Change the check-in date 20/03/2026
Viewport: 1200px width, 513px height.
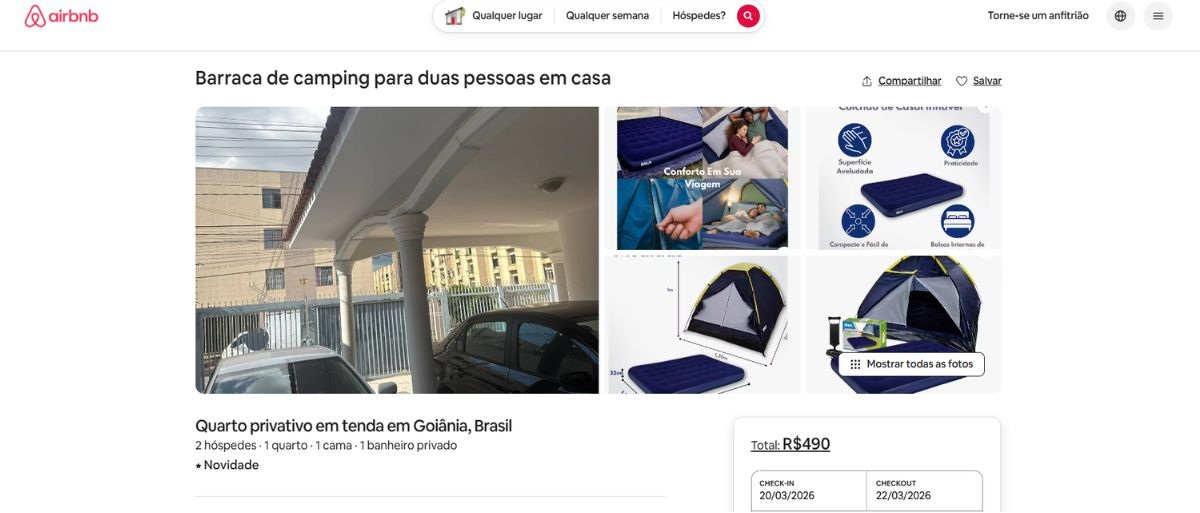(x=808, y=490)
